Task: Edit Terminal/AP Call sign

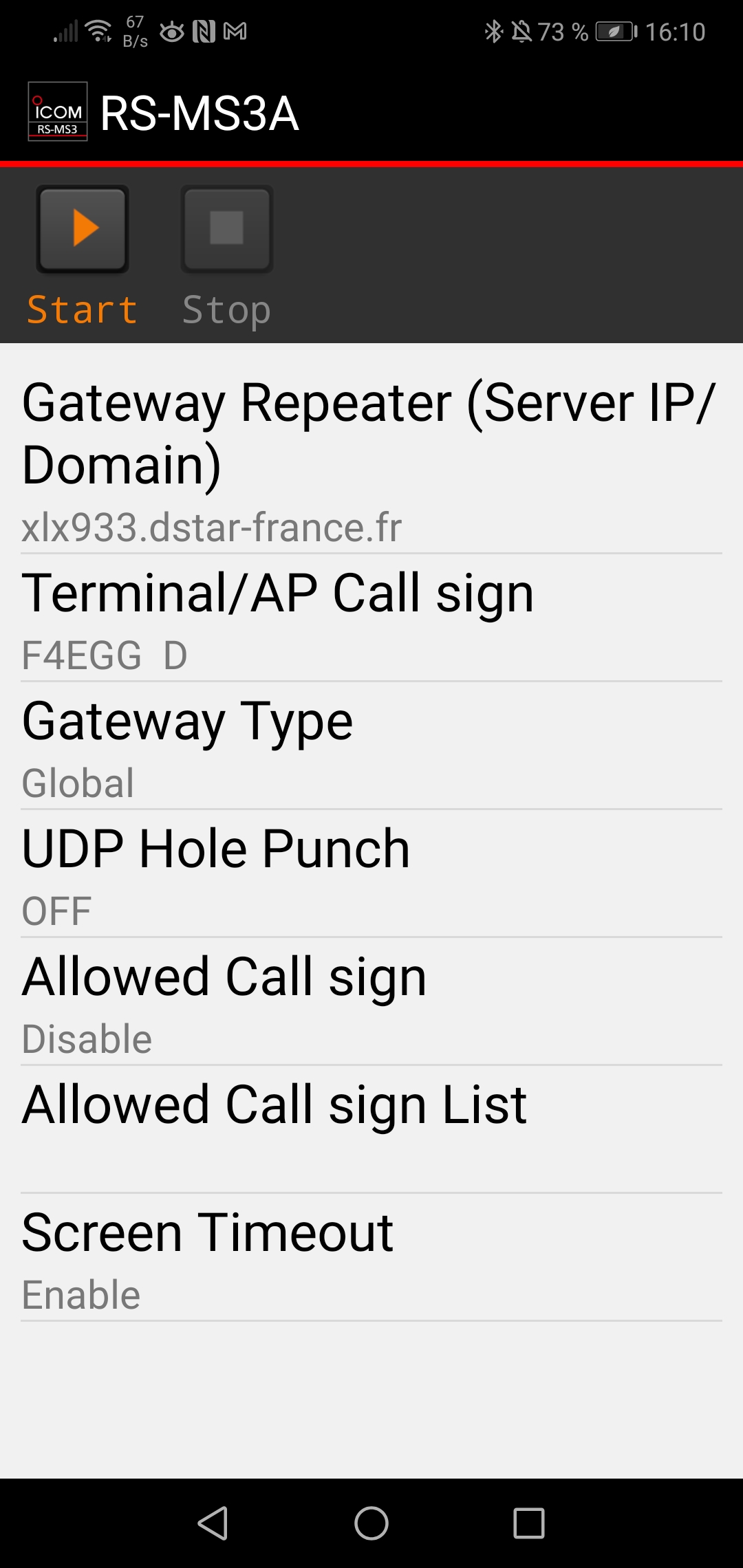Action: [371, 618]
